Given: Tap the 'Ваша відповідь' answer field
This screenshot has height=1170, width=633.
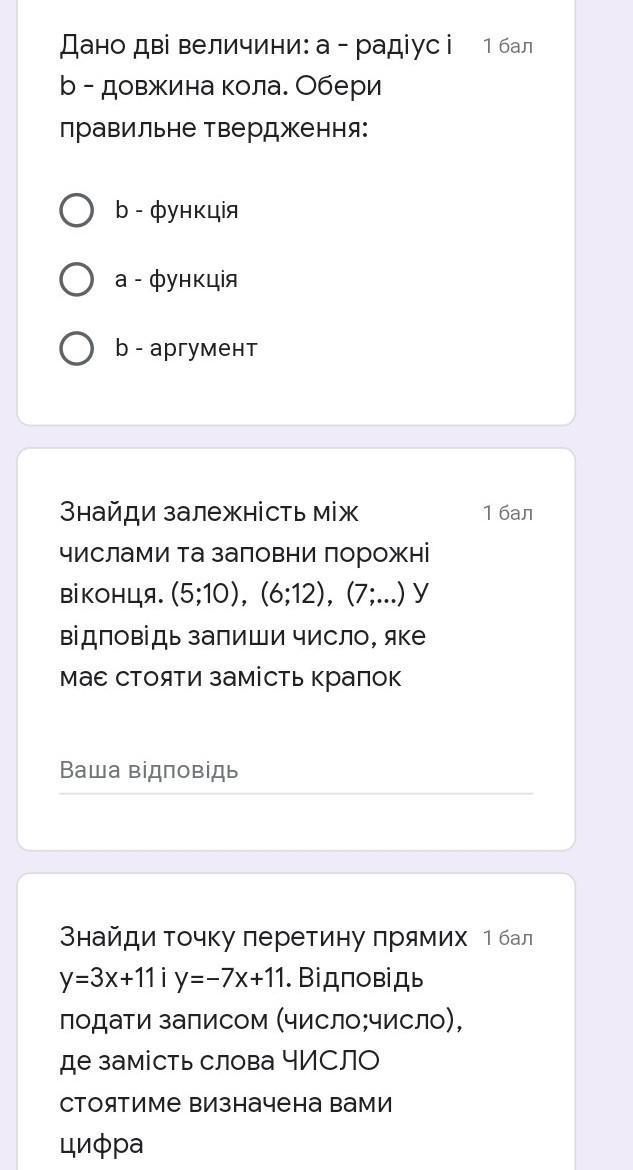Looking at the screenshot, I should [295, 770].
